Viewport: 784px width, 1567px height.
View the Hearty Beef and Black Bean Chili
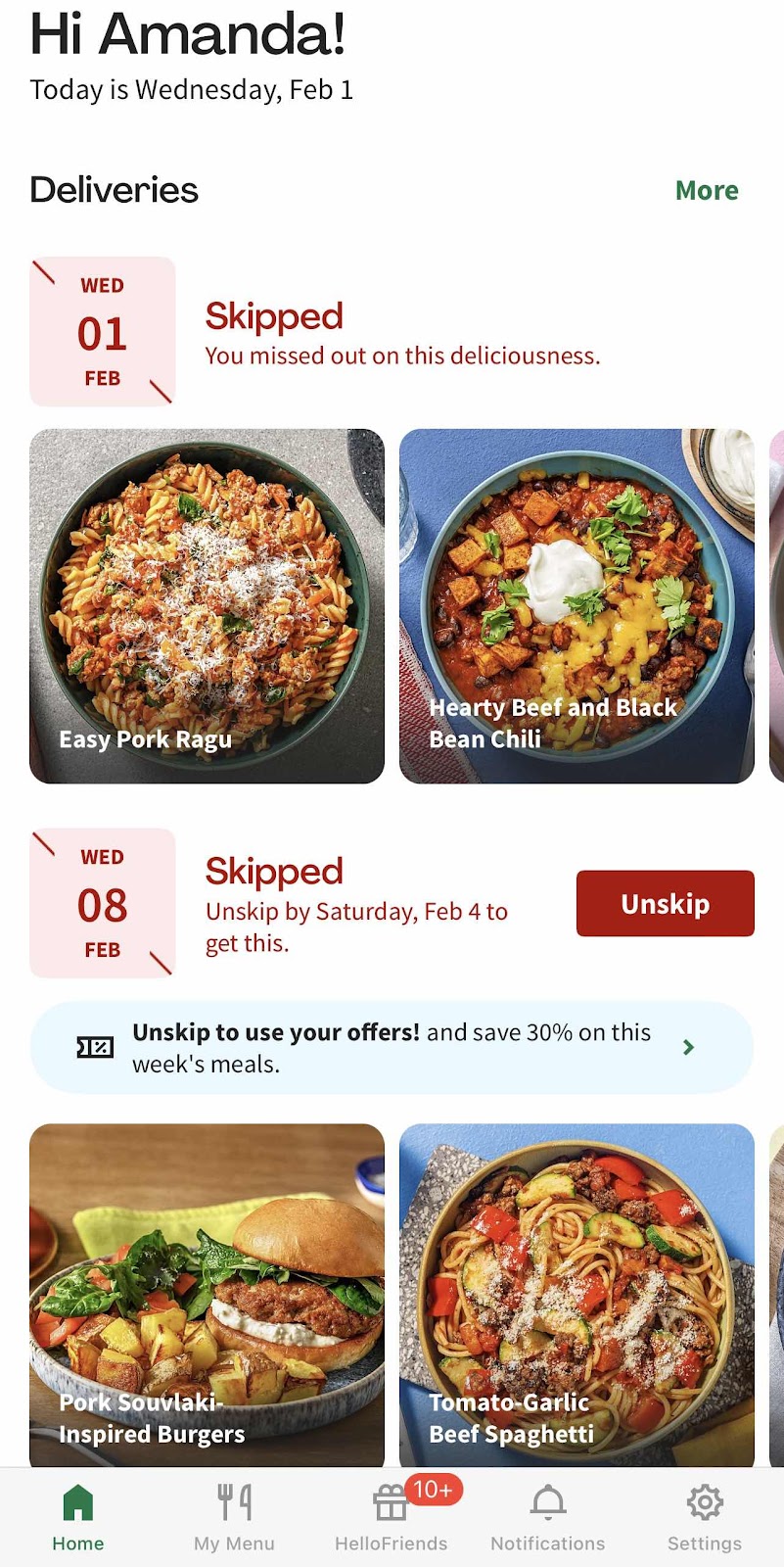[576, 605]
